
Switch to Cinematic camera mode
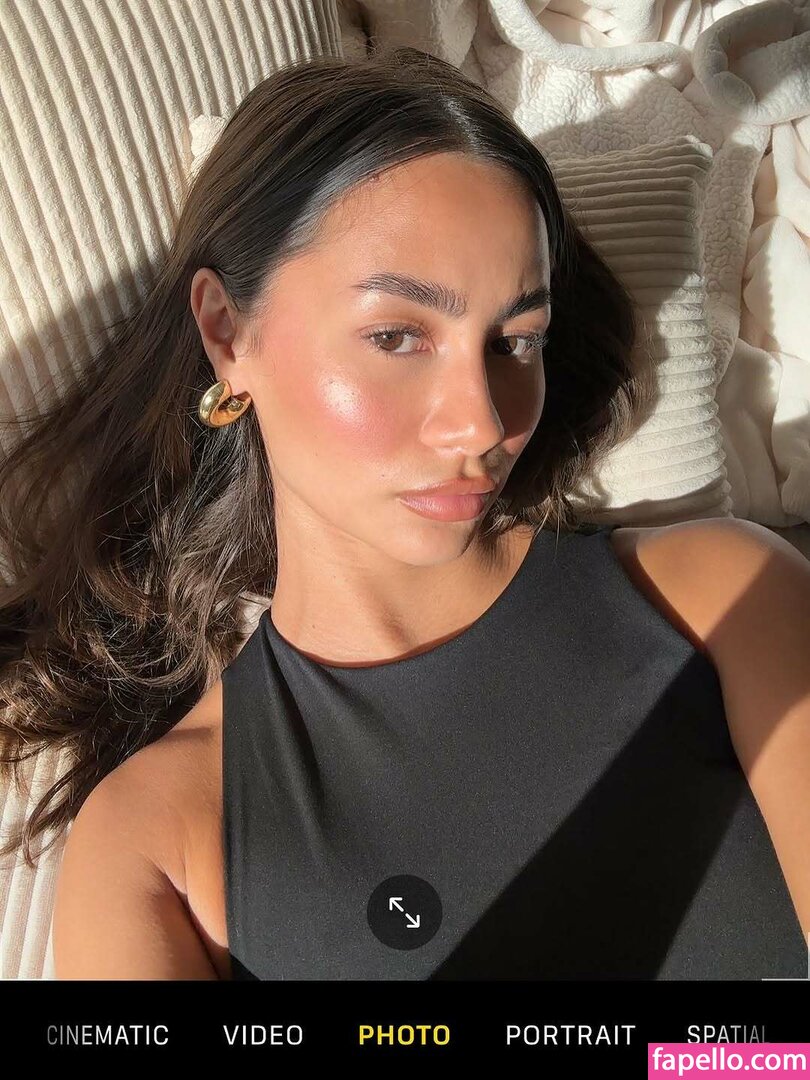coord(108,1035)
